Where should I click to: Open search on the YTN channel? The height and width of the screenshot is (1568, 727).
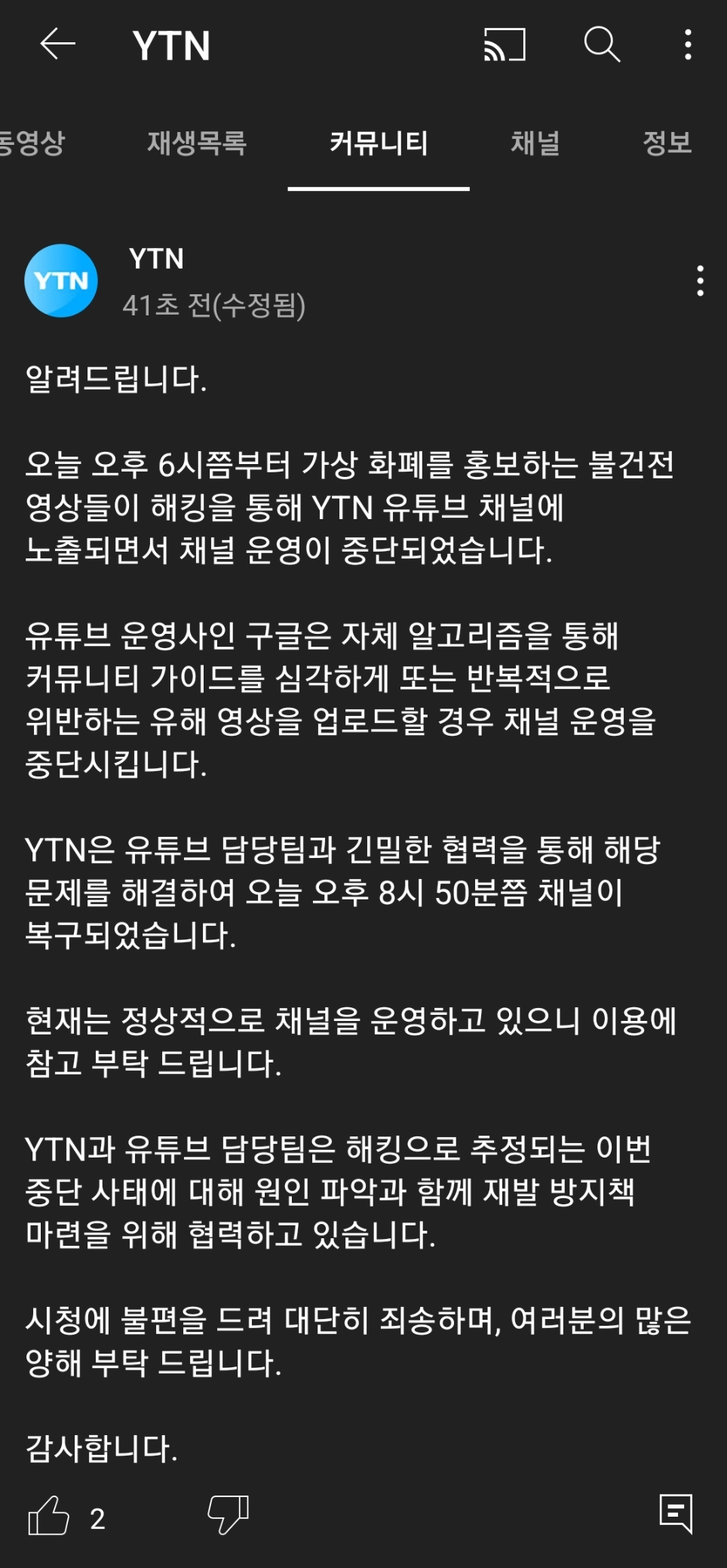(x=602, y=45)
